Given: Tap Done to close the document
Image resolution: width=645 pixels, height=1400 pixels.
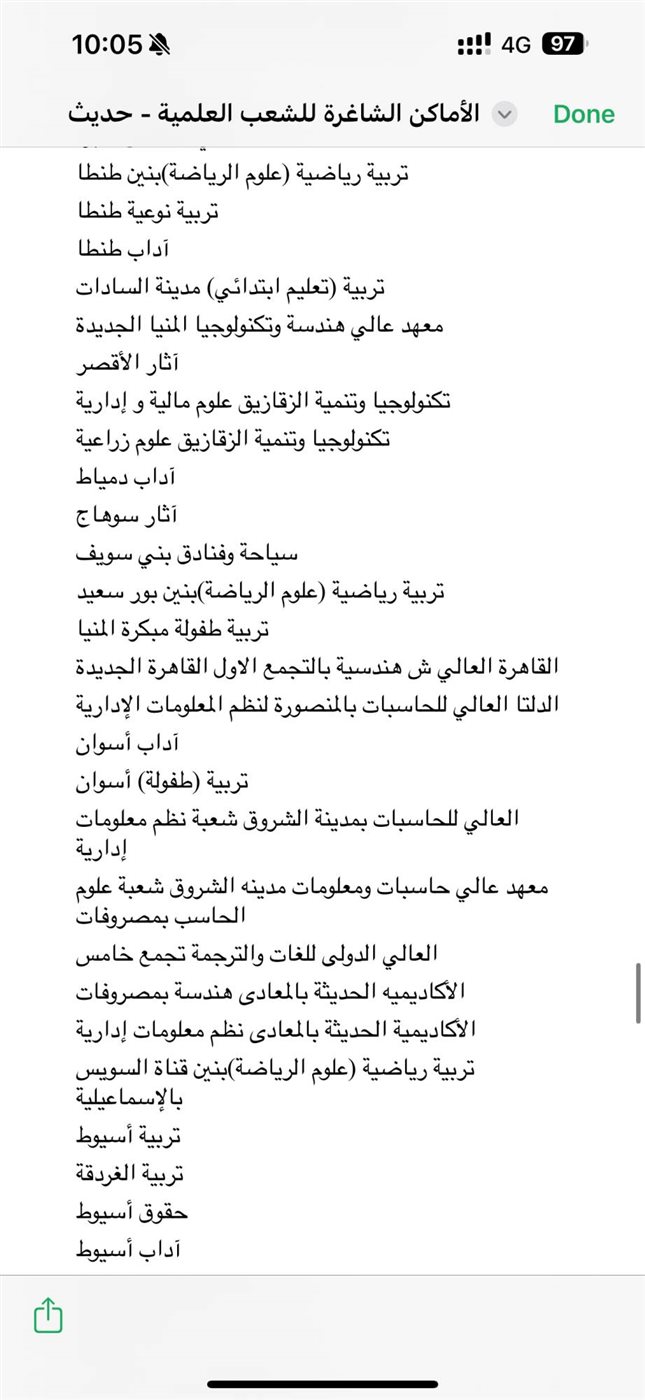Looking at the screenshot, I should point(584,114).
